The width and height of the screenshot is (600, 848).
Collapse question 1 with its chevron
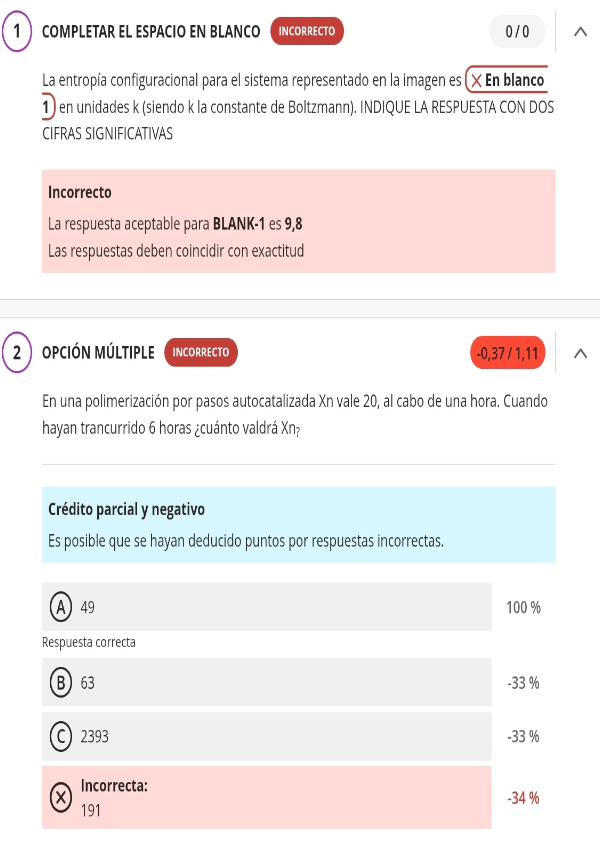coord(580,32)
